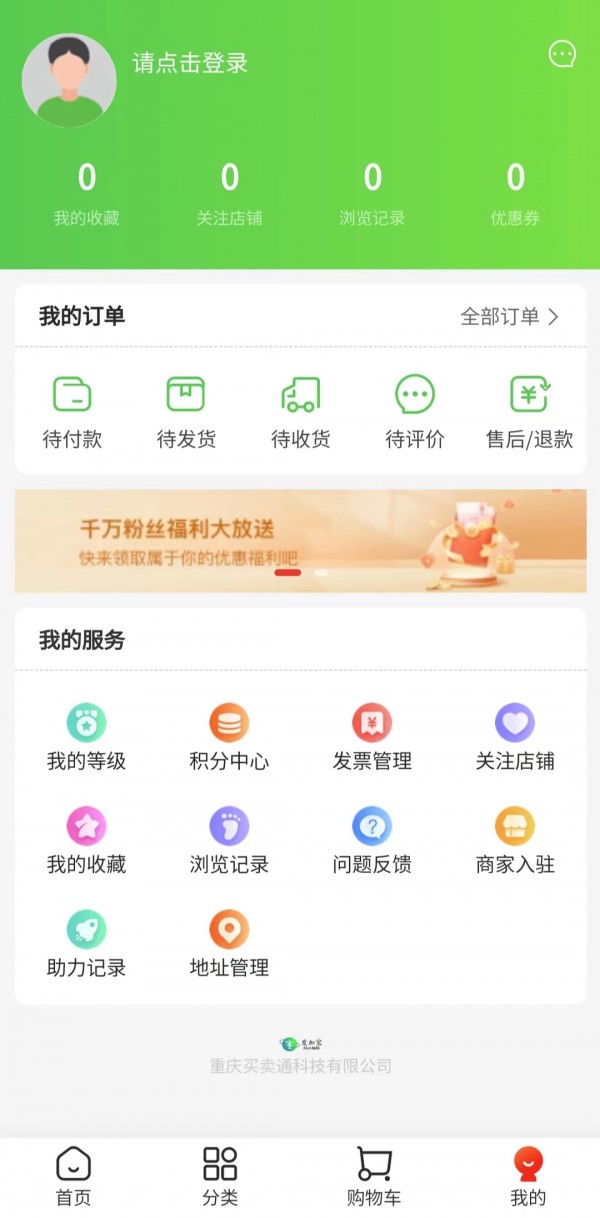Screen dimensions: 600x1218
Task: Open 全部订单 order list
Action: pos(509,317)
